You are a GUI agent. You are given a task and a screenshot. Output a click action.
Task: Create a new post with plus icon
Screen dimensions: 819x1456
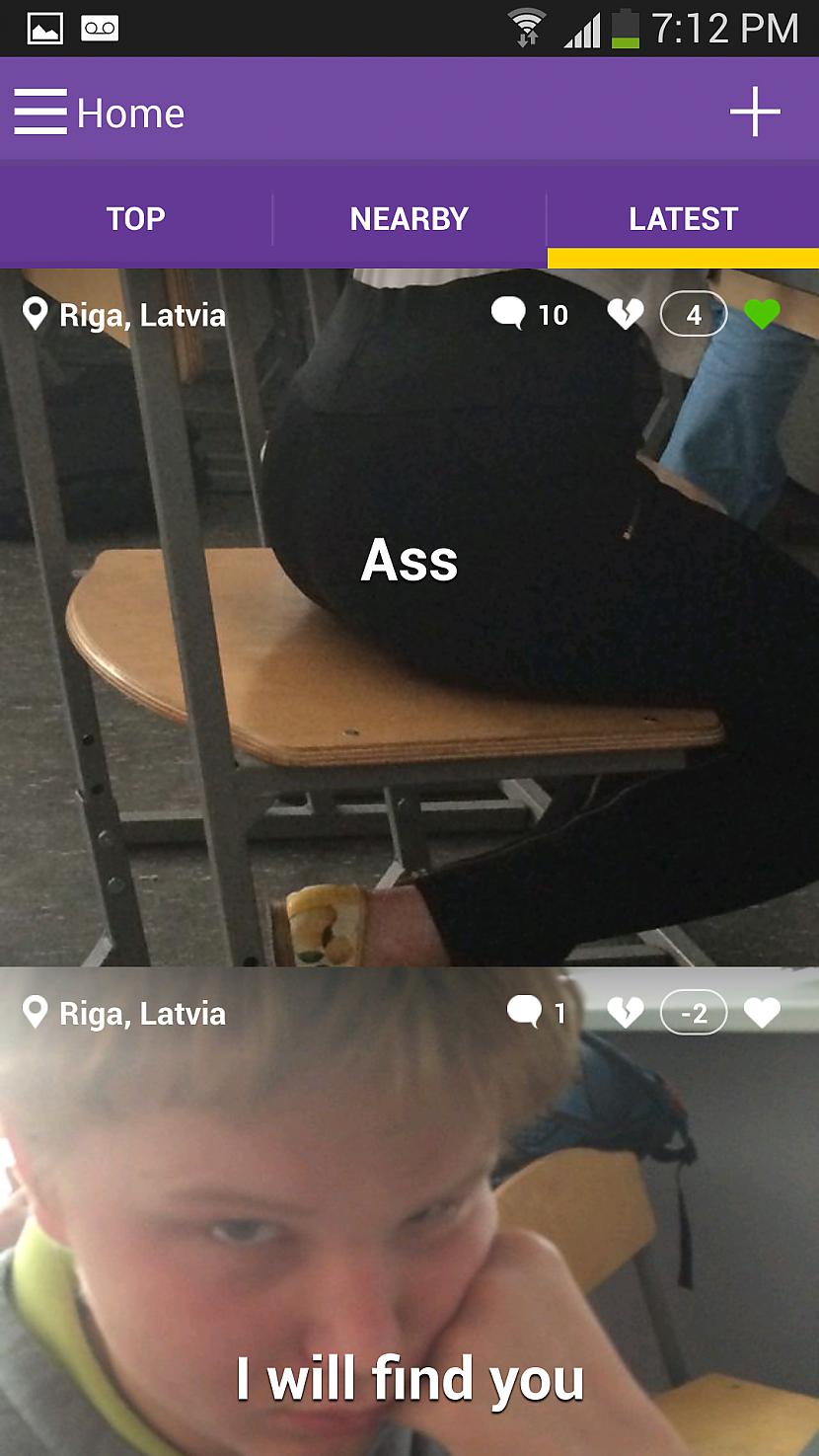[755, 112]
